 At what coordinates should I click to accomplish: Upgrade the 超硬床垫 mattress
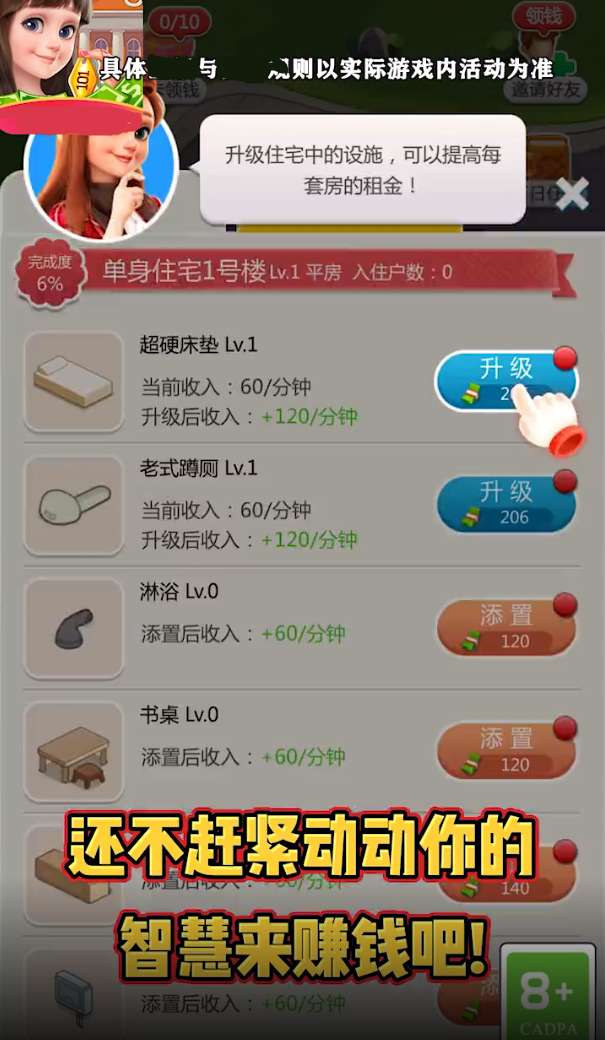pos(504,379)
